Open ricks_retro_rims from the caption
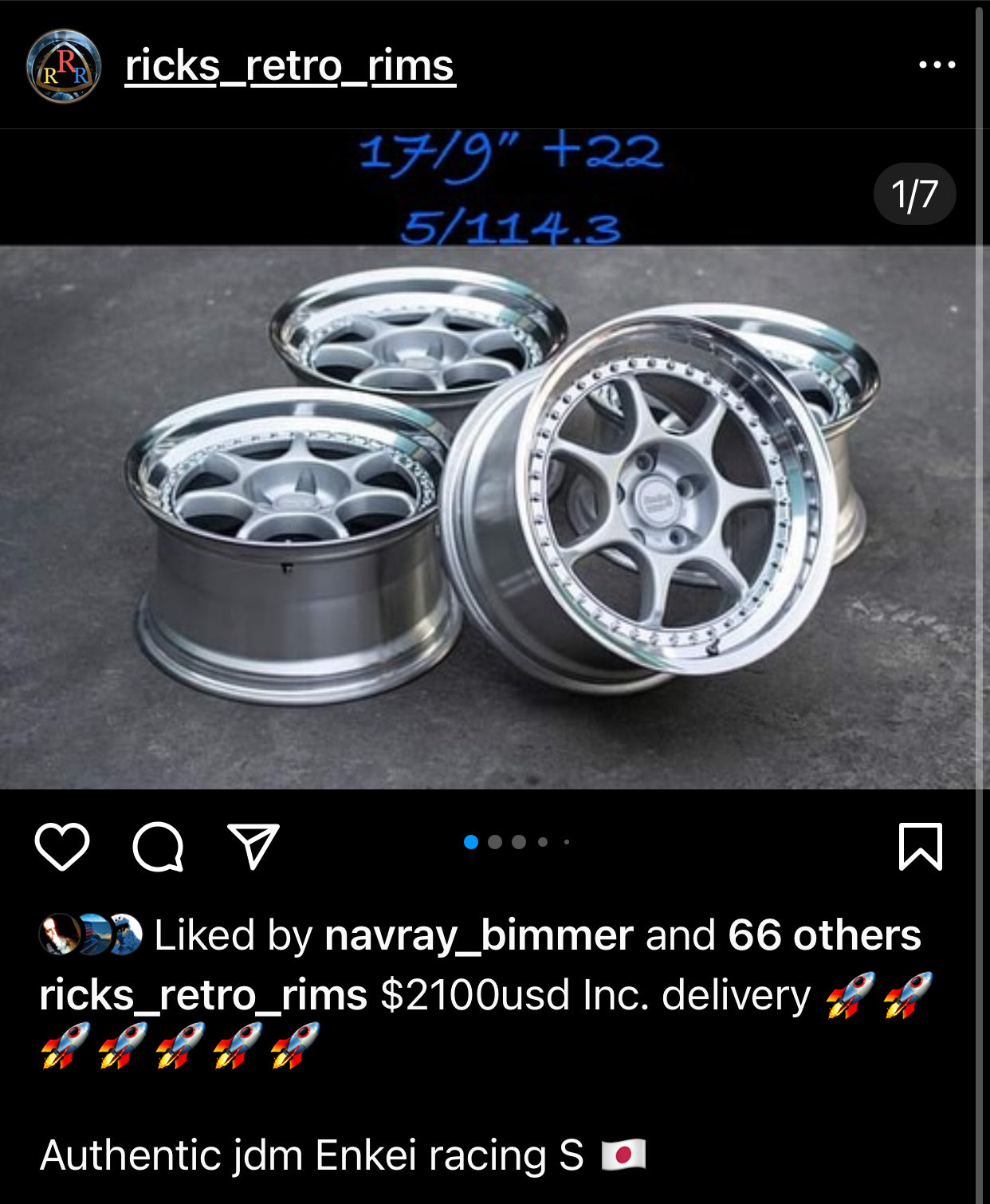This screenshot has height=1204, width=990. click(203, 995)
